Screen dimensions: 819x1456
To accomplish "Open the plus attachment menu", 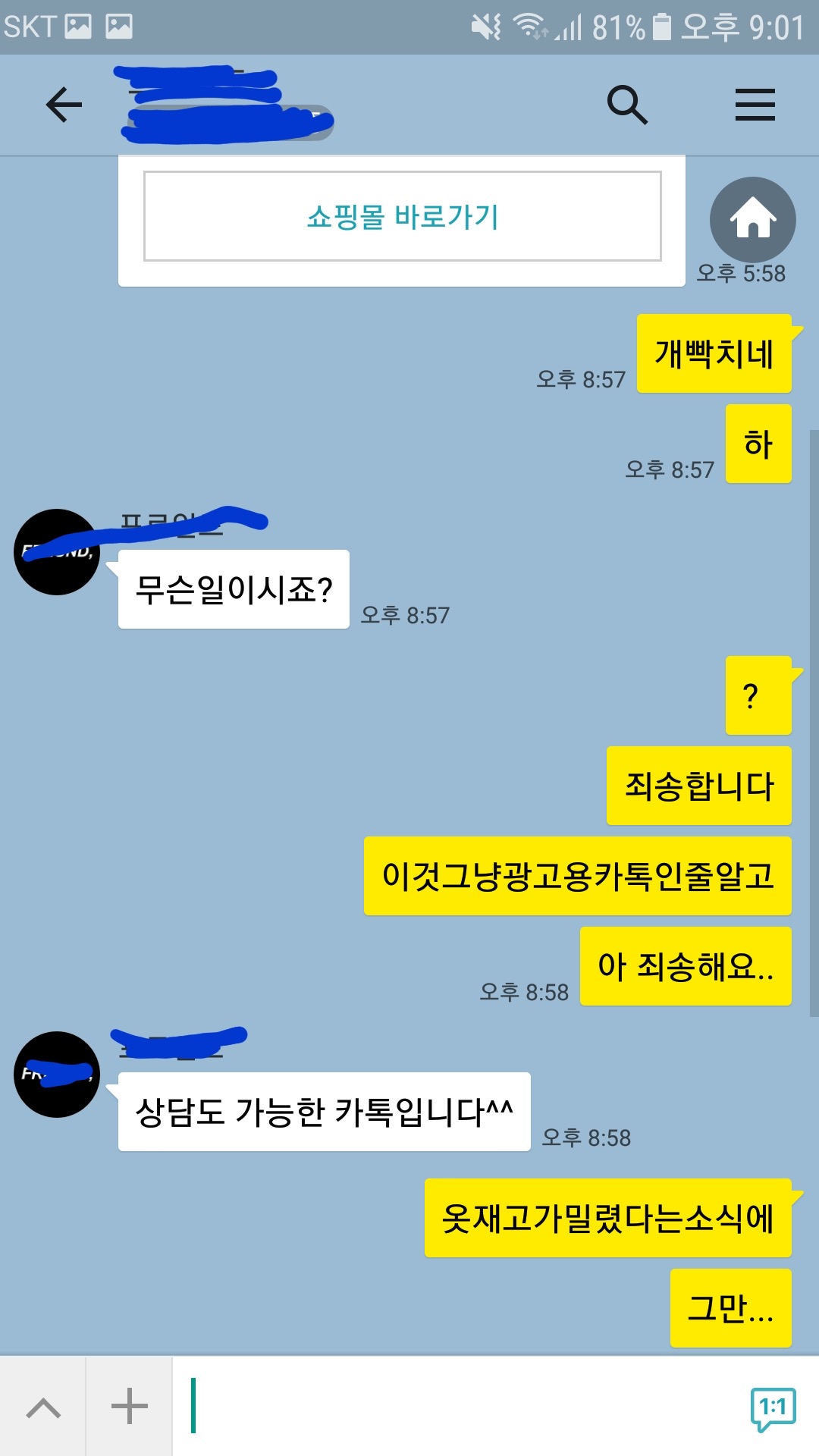I will 130,1407.
